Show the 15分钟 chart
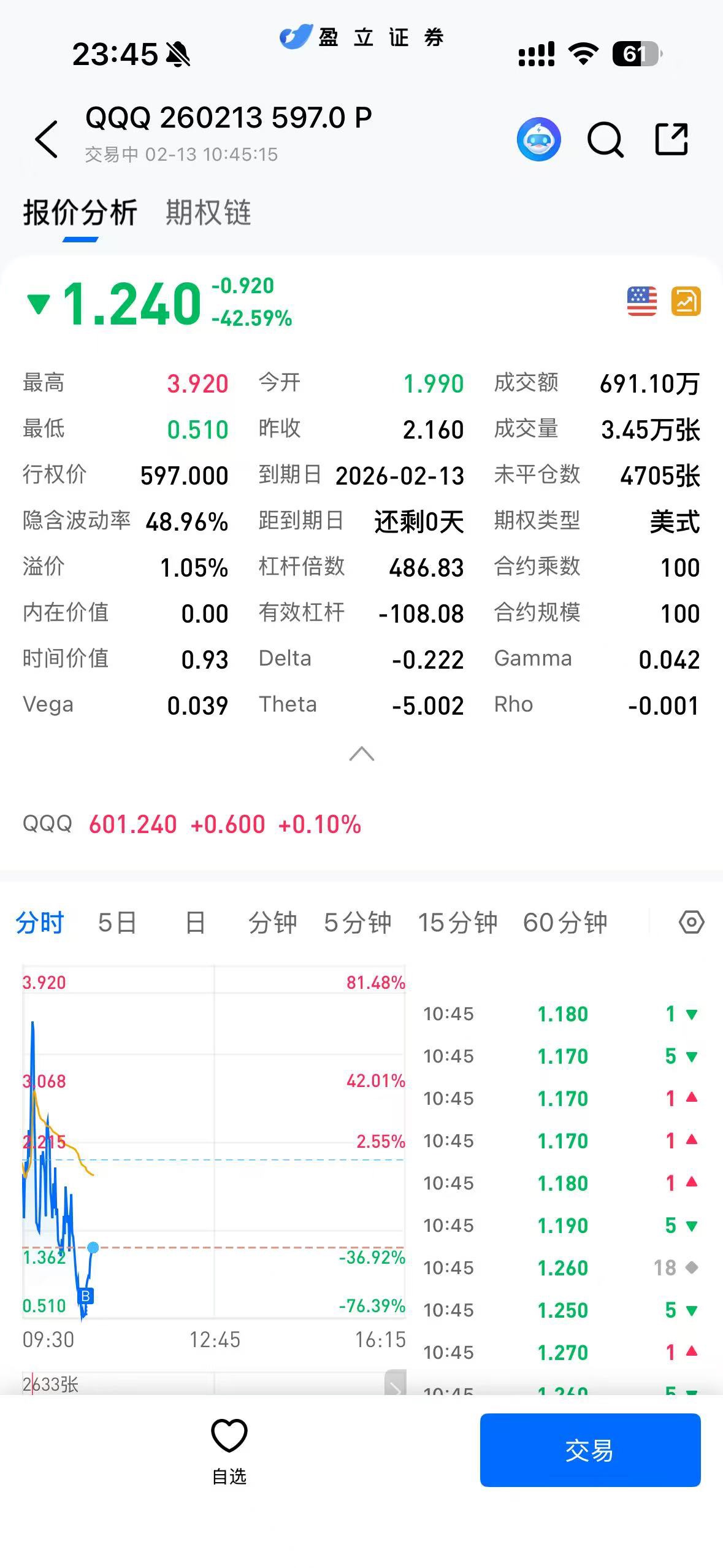The image size is (723, 1568). pos(457,922)
